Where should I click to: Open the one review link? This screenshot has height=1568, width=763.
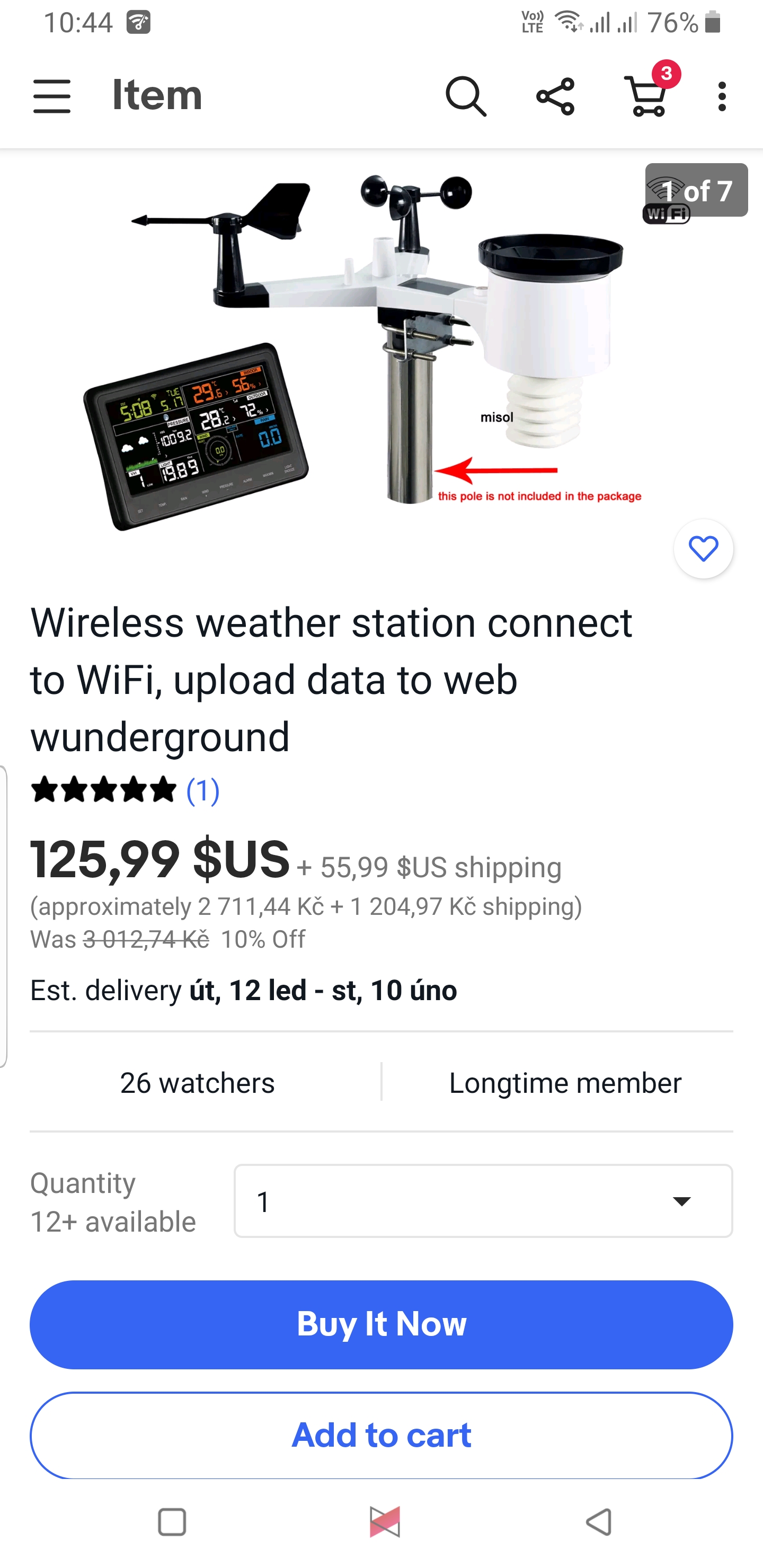click(203, 791)
